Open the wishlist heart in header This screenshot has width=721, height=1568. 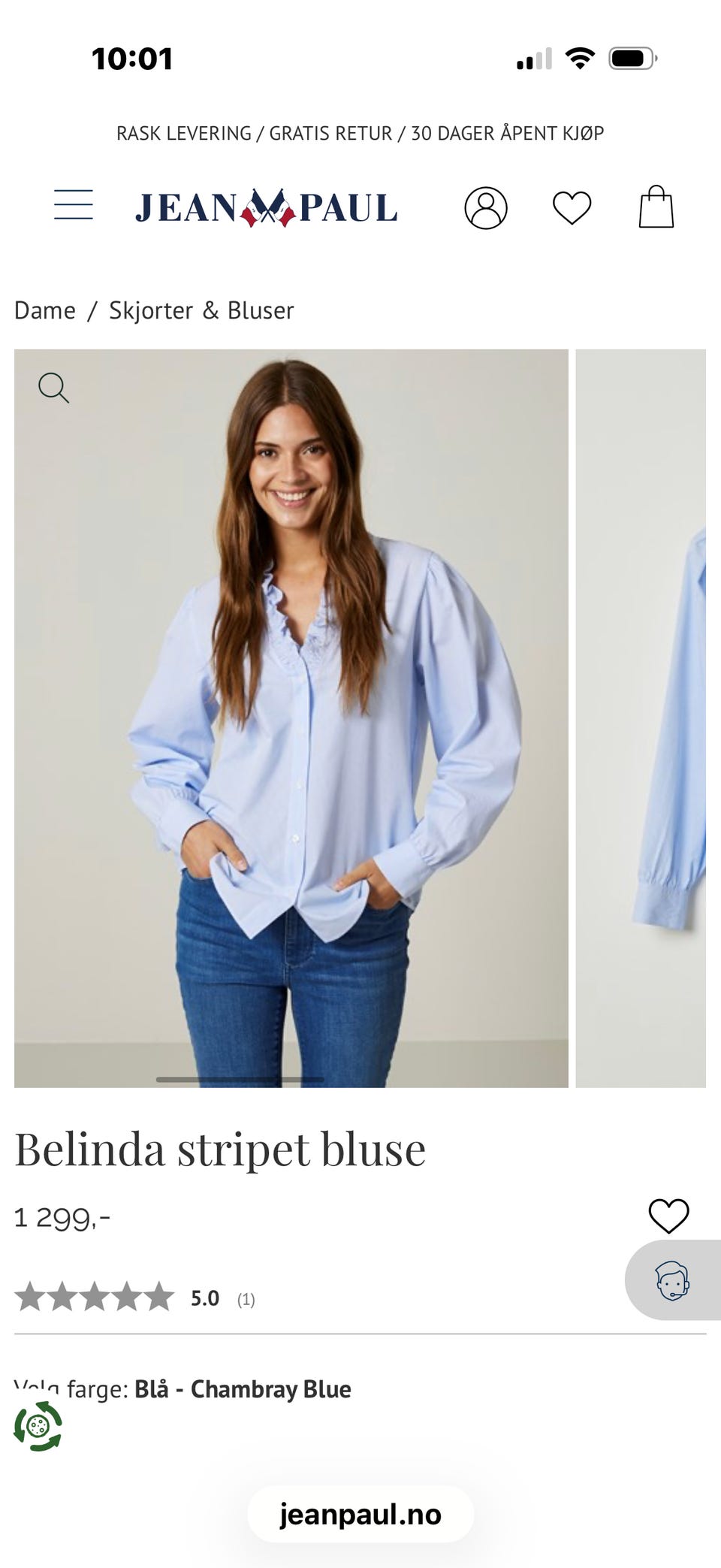tap(572, 208)
